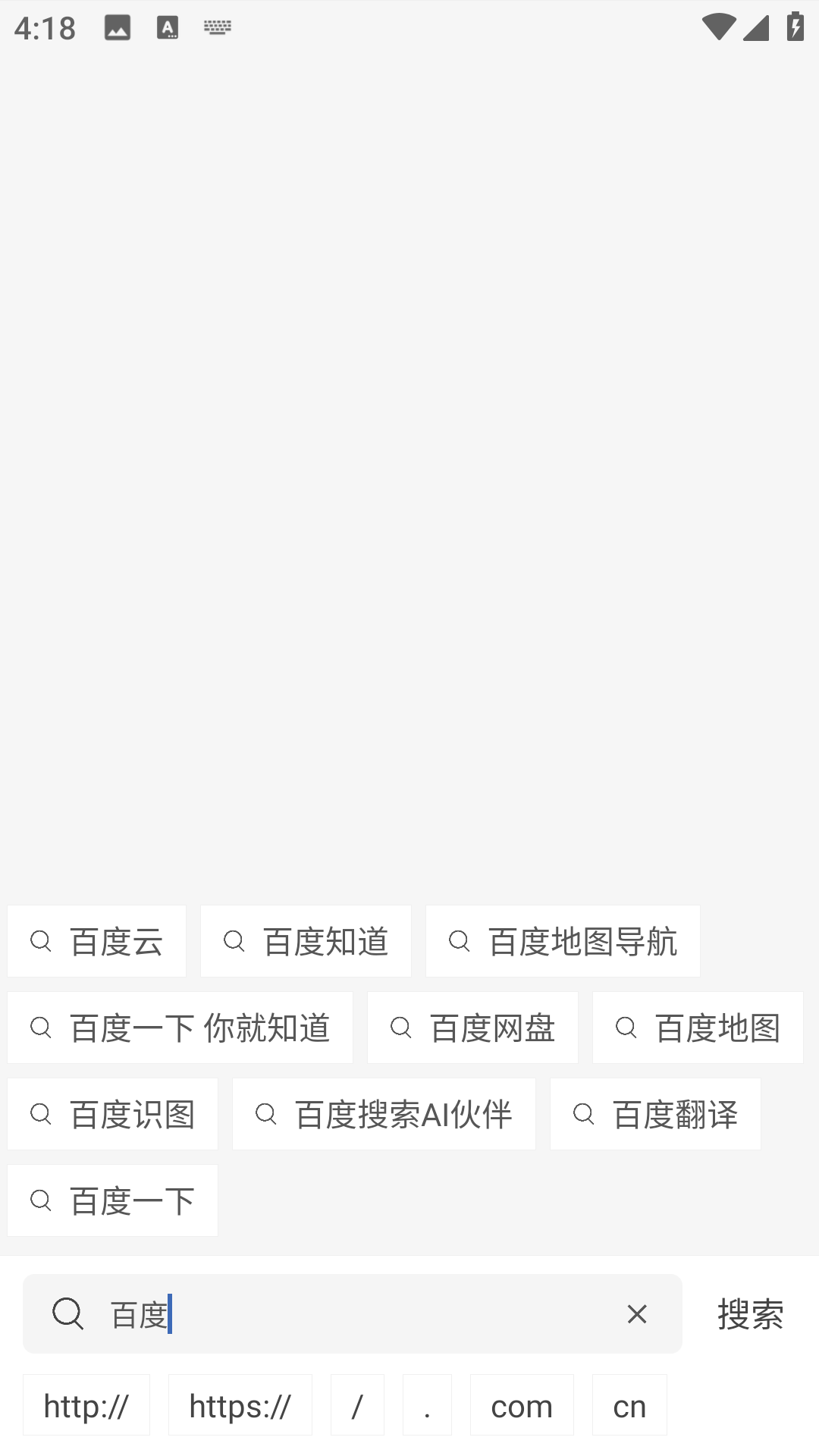Choose the 百度翻译 suggestion chip

tap(655, 1114)
